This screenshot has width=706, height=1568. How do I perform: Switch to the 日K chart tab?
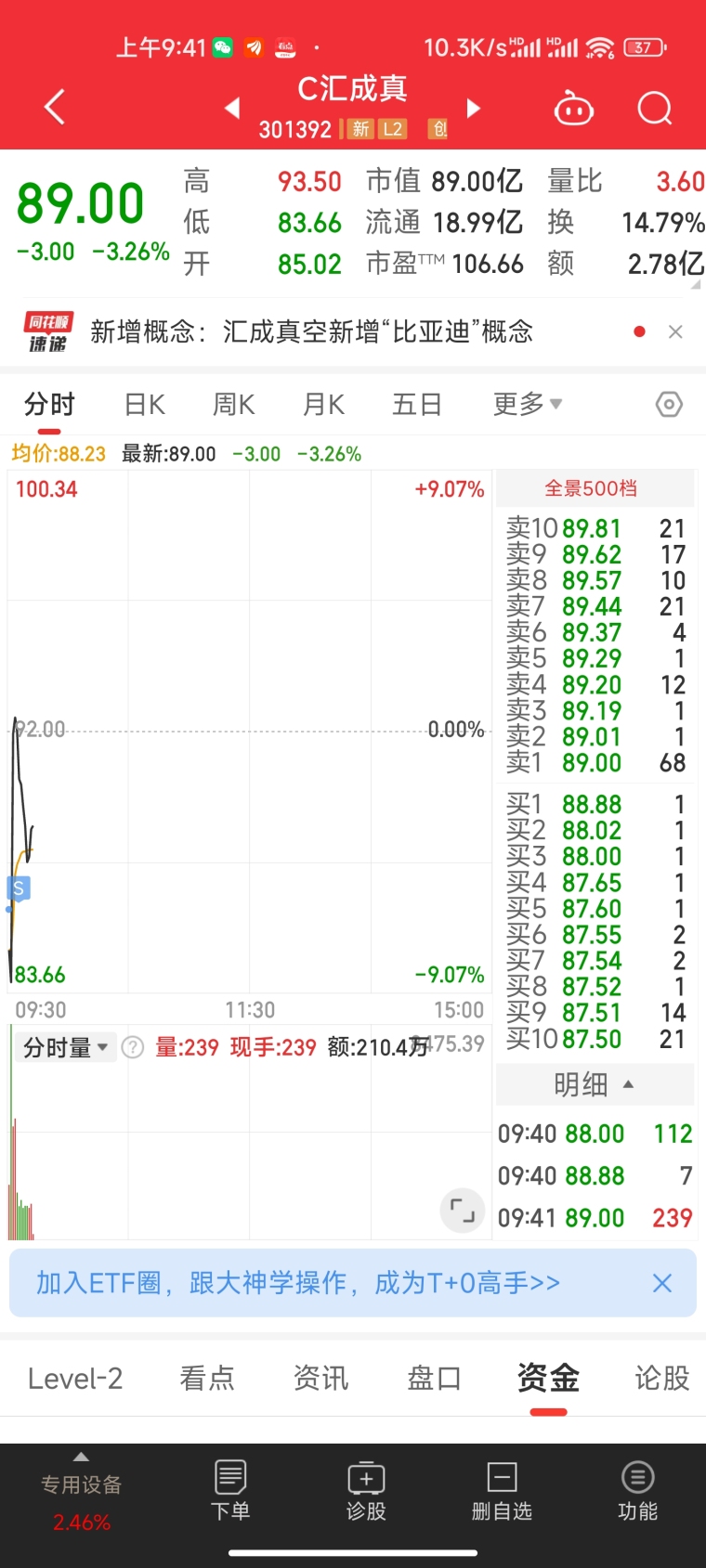pos(145,405)
